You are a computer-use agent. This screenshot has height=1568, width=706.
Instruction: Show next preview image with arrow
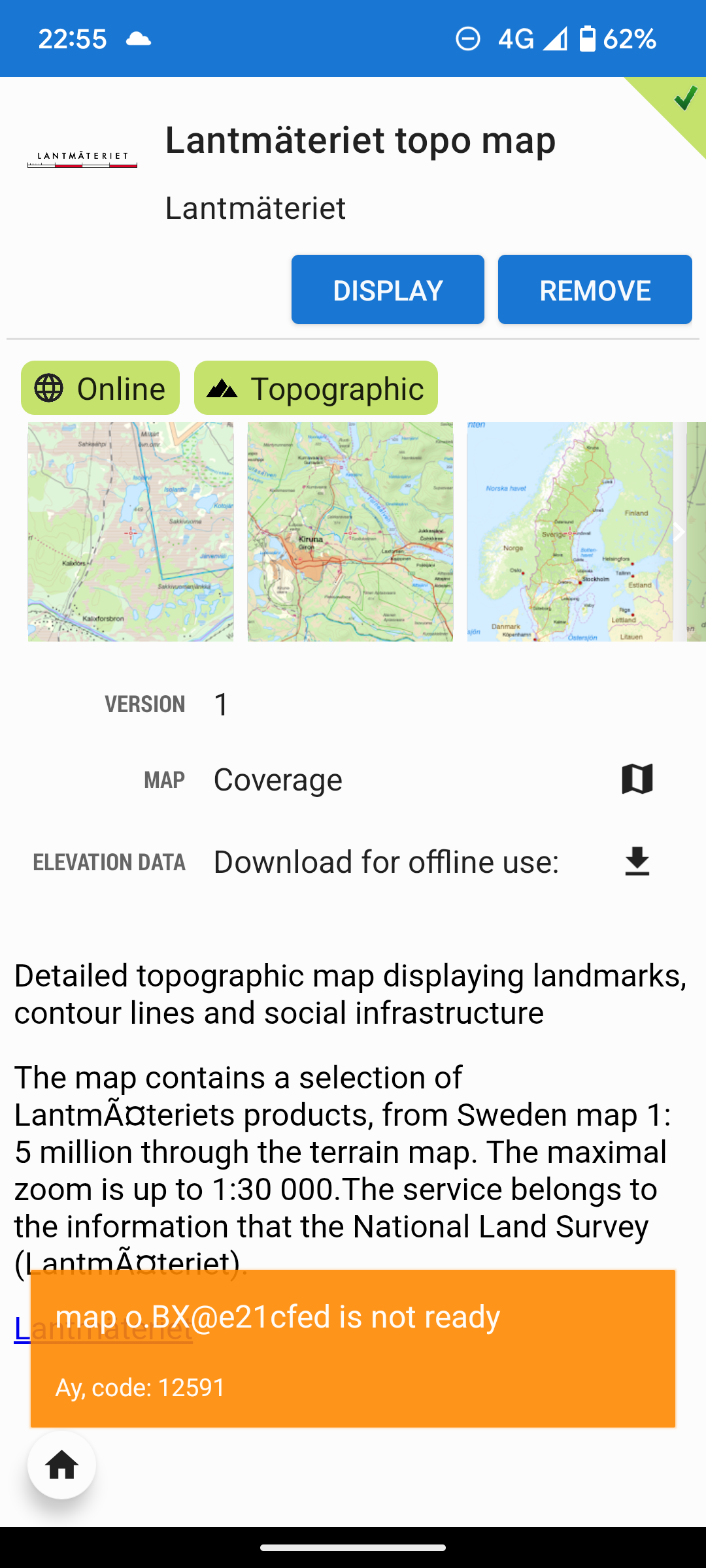[680, 531]
